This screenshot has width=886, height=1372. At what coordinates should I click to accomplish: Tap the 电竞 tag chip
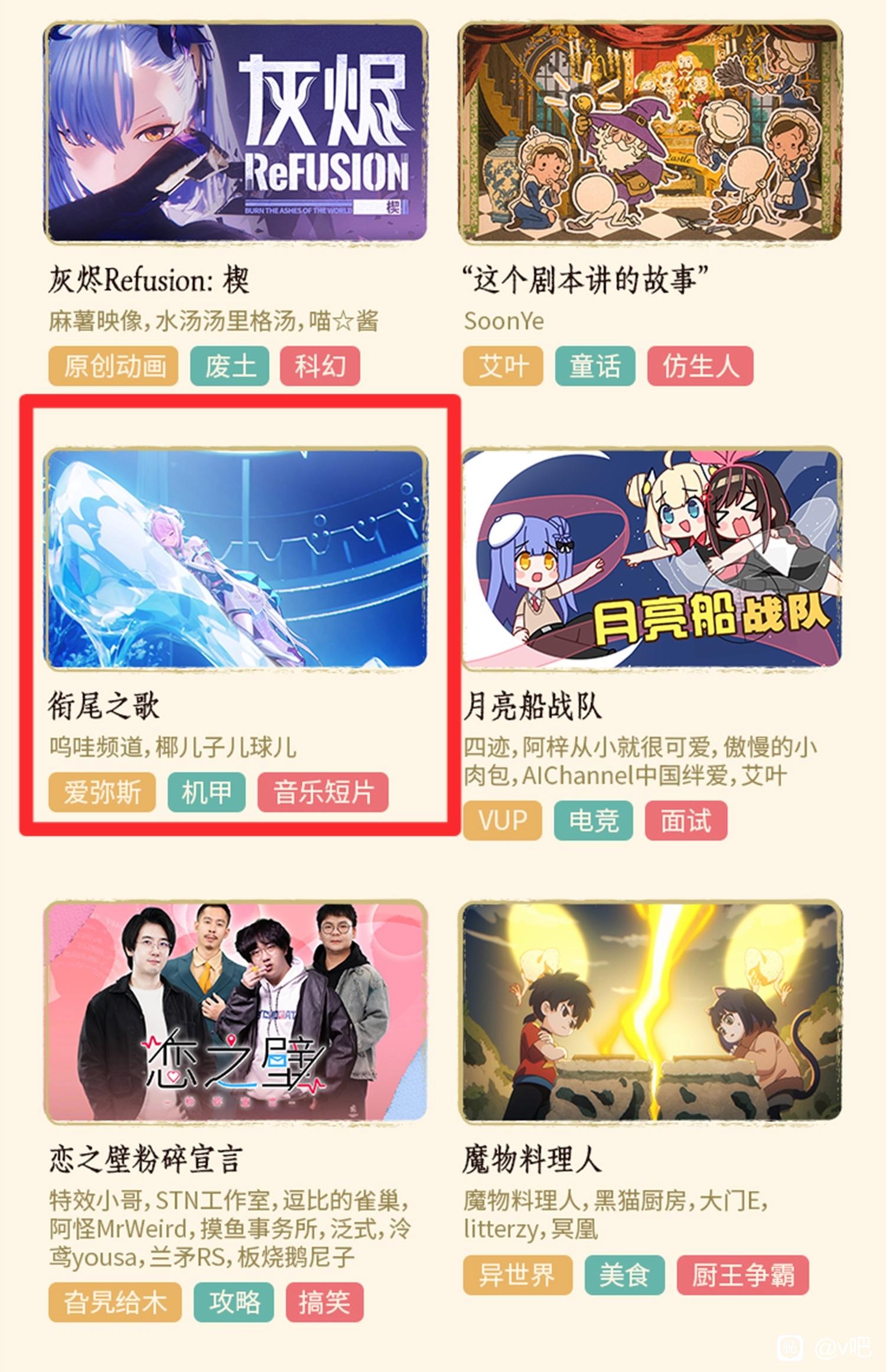593,821
